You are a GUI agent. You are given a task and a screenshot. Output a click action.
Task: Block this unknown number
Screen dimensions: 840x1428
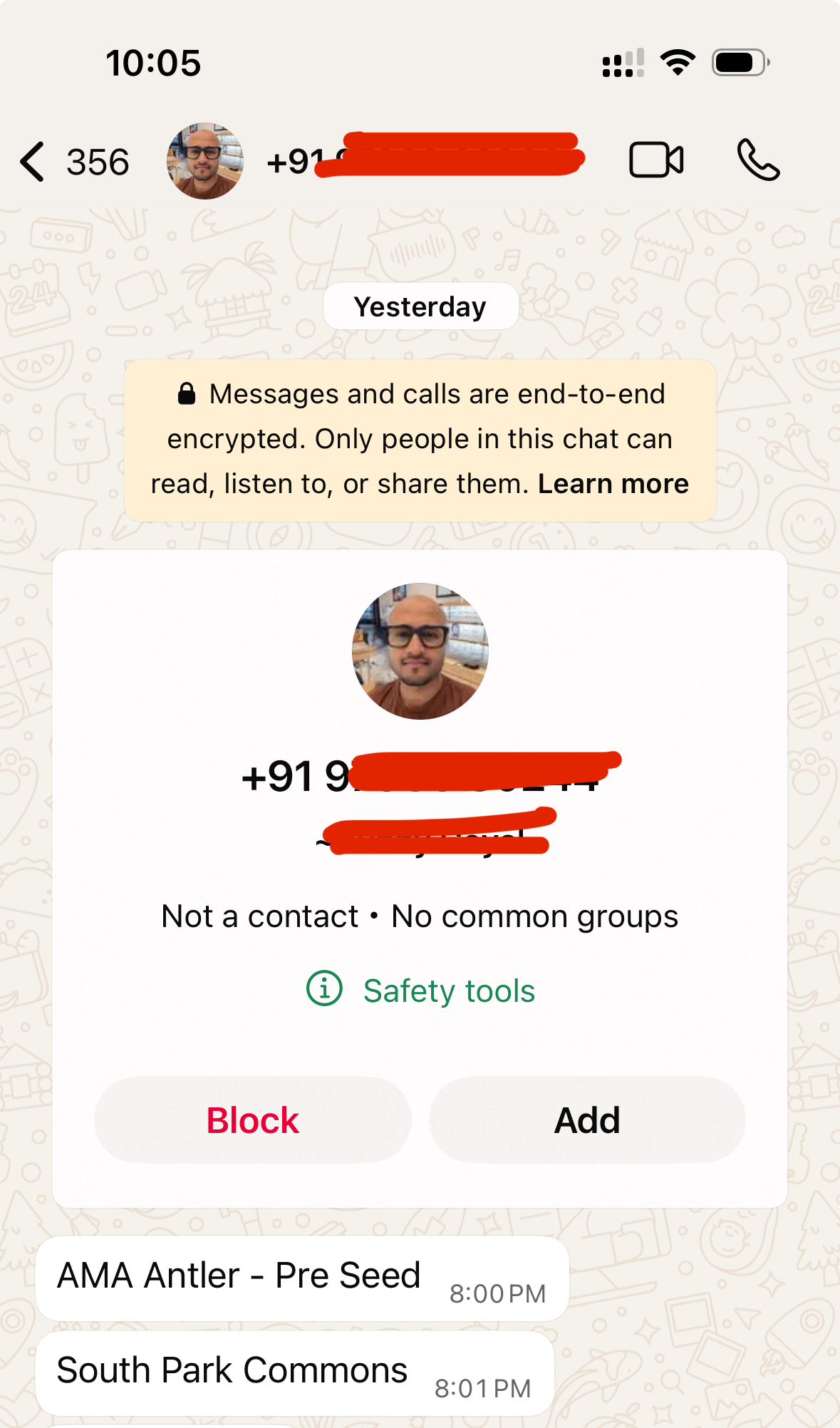(x=253, y=1120)
